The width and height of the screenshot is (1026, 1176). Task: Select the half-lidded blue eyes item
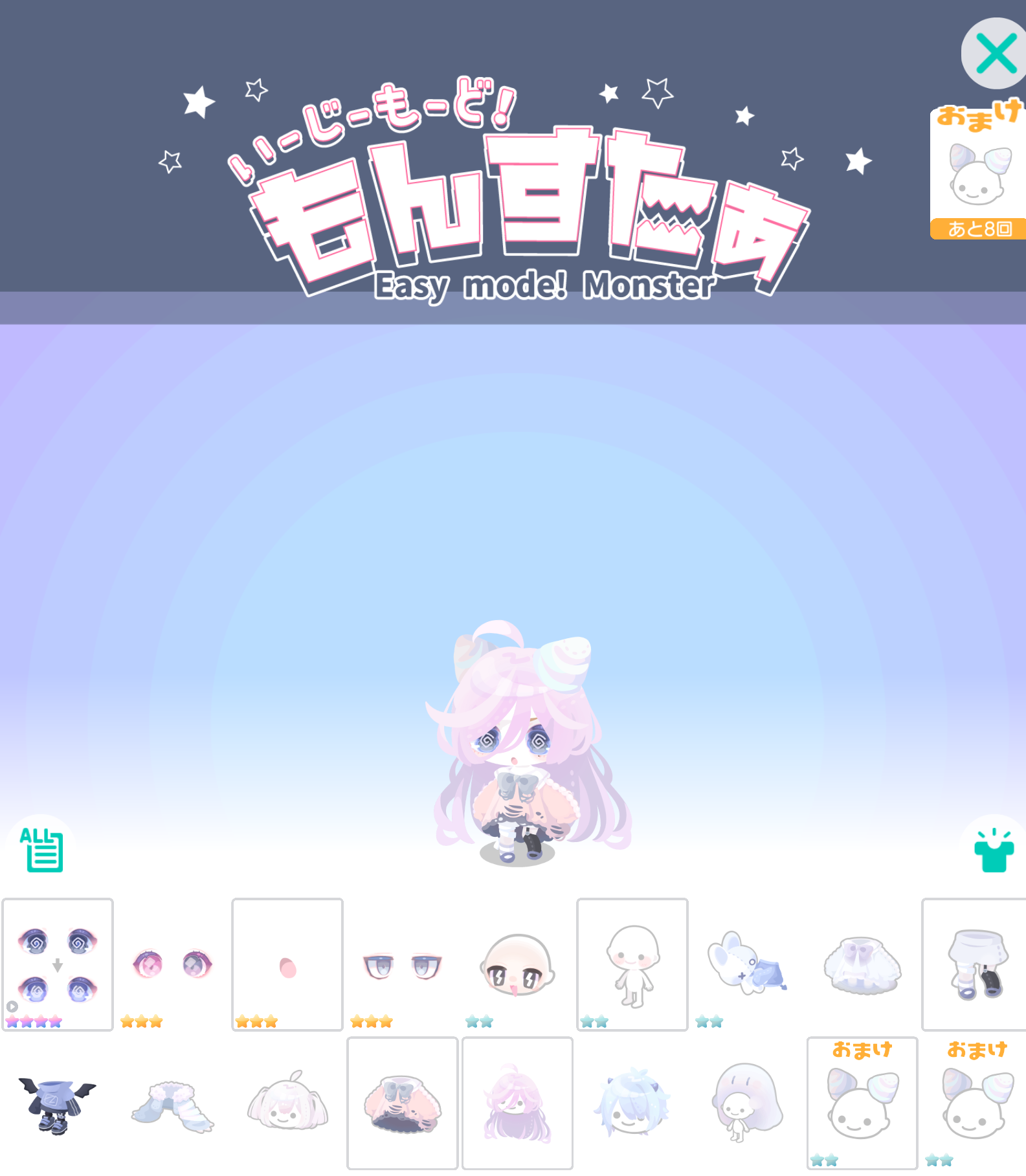[x=402, y=964]
